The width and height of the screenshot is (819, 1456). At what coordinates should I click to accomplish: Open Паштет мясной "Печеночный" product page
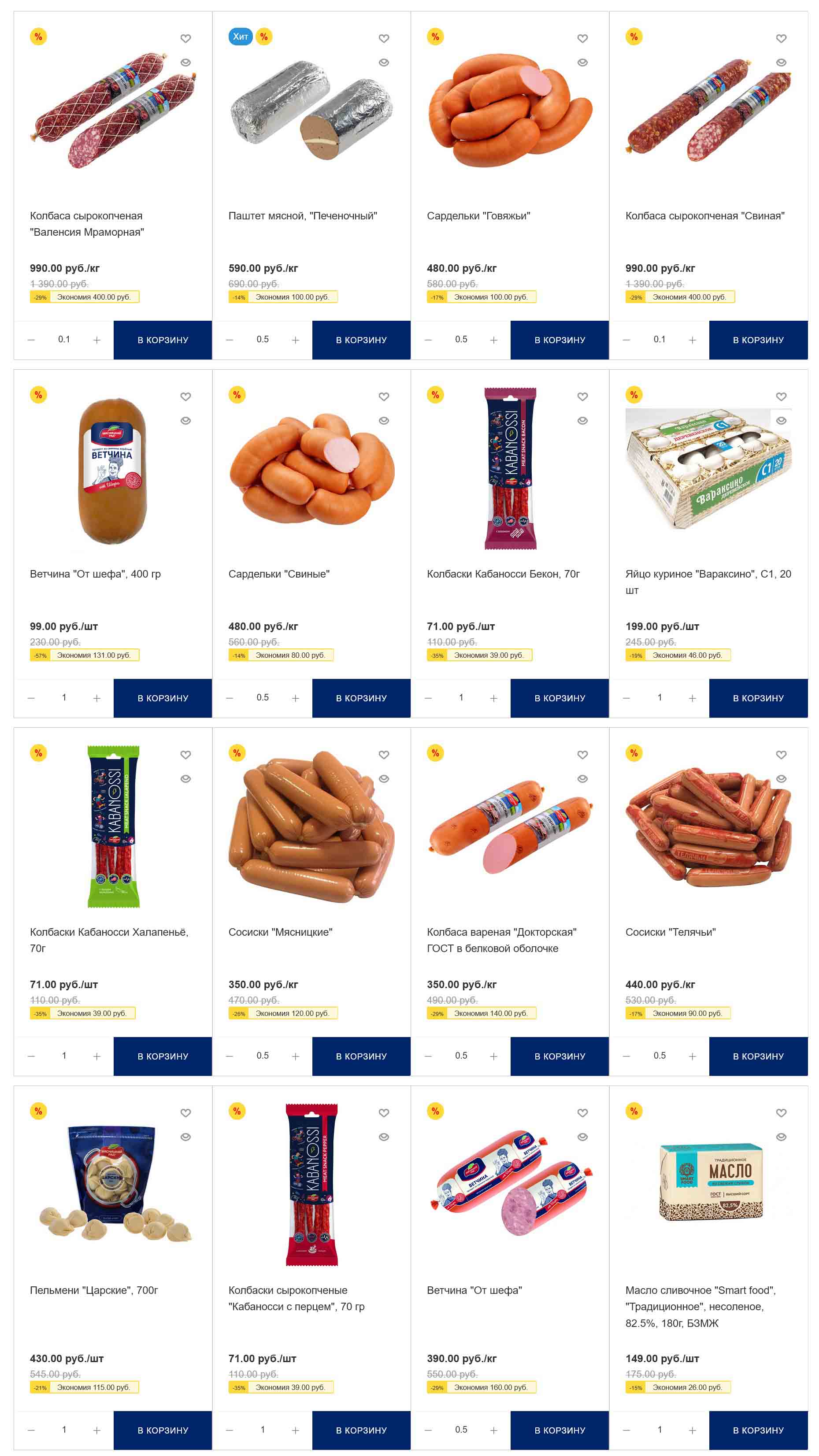click(x=302, y=216)
